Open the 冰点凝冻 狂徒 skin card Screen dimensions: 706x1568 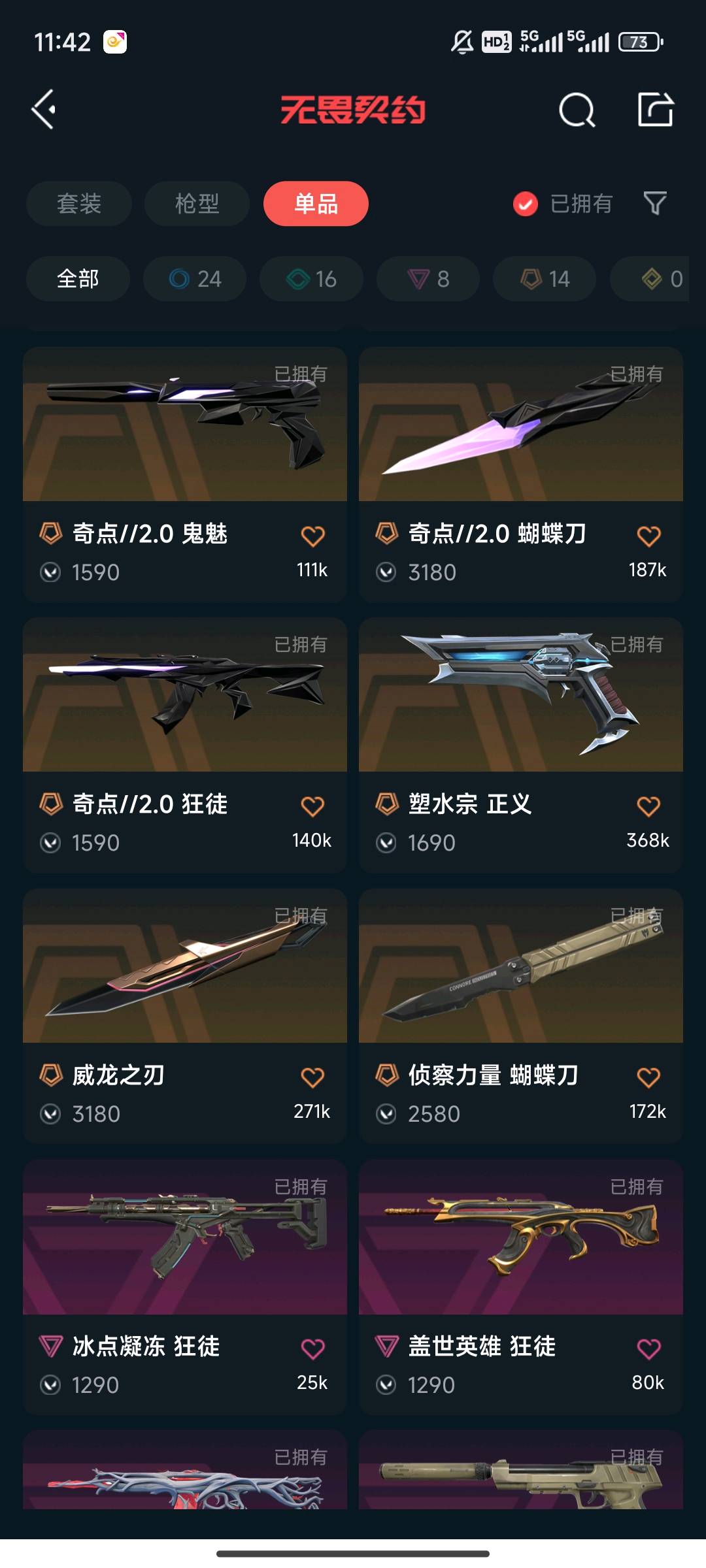point(185,1287)
